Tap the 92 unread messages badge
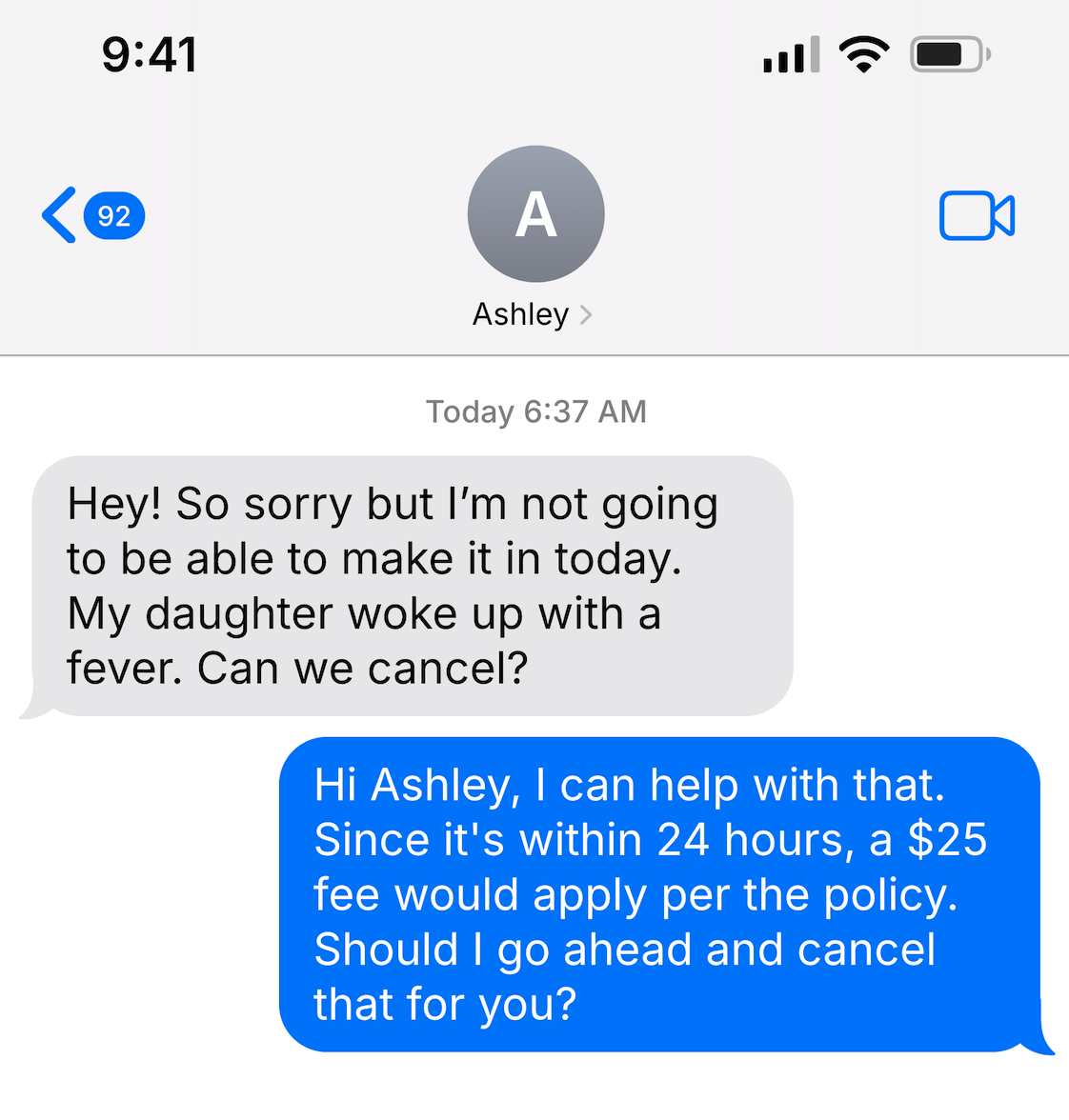The width and height of the screenshot is (1069, 1120). click(x=113, y=216)
